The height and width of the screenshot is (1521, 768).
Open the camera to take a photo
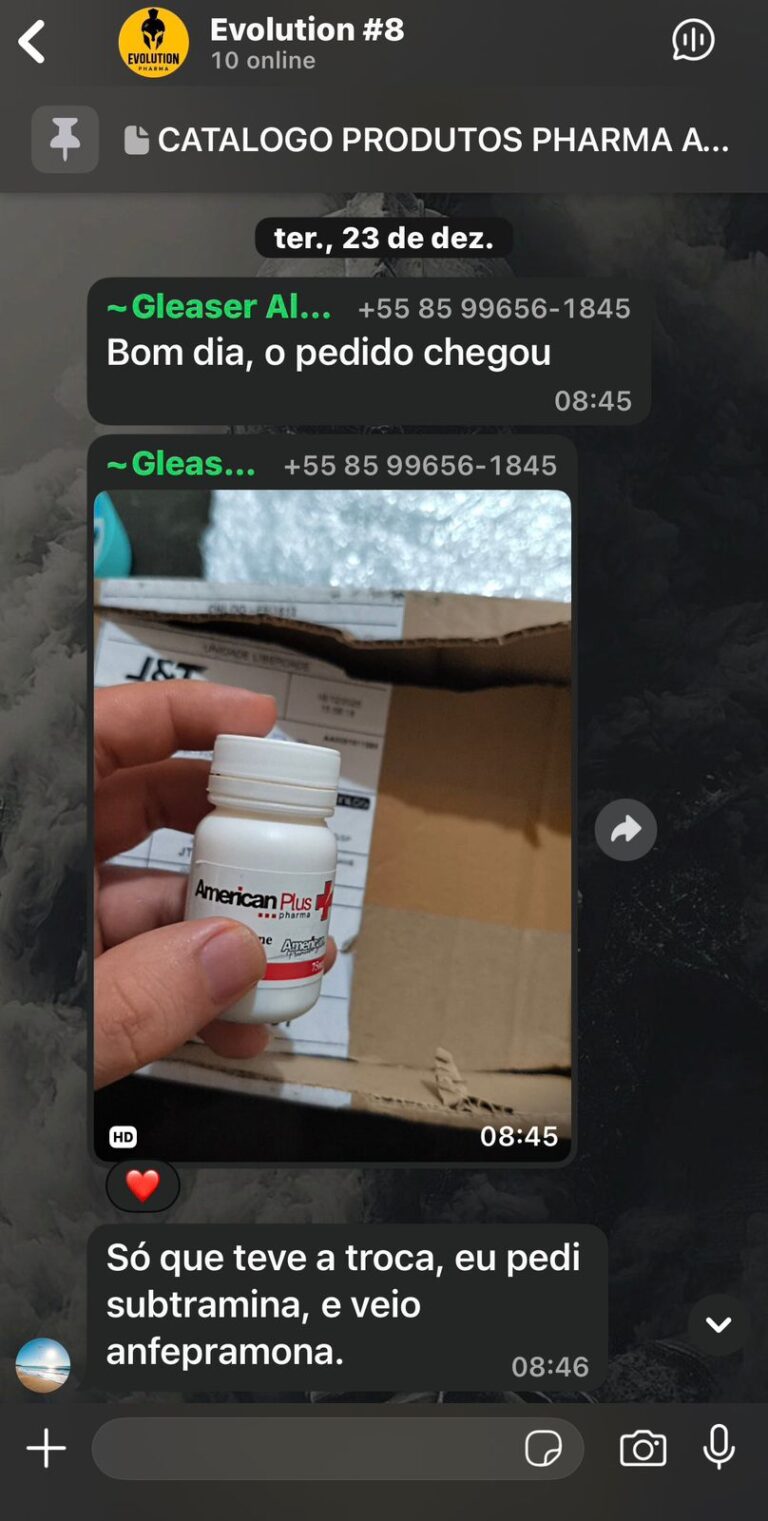click(x=643, y=1448)
